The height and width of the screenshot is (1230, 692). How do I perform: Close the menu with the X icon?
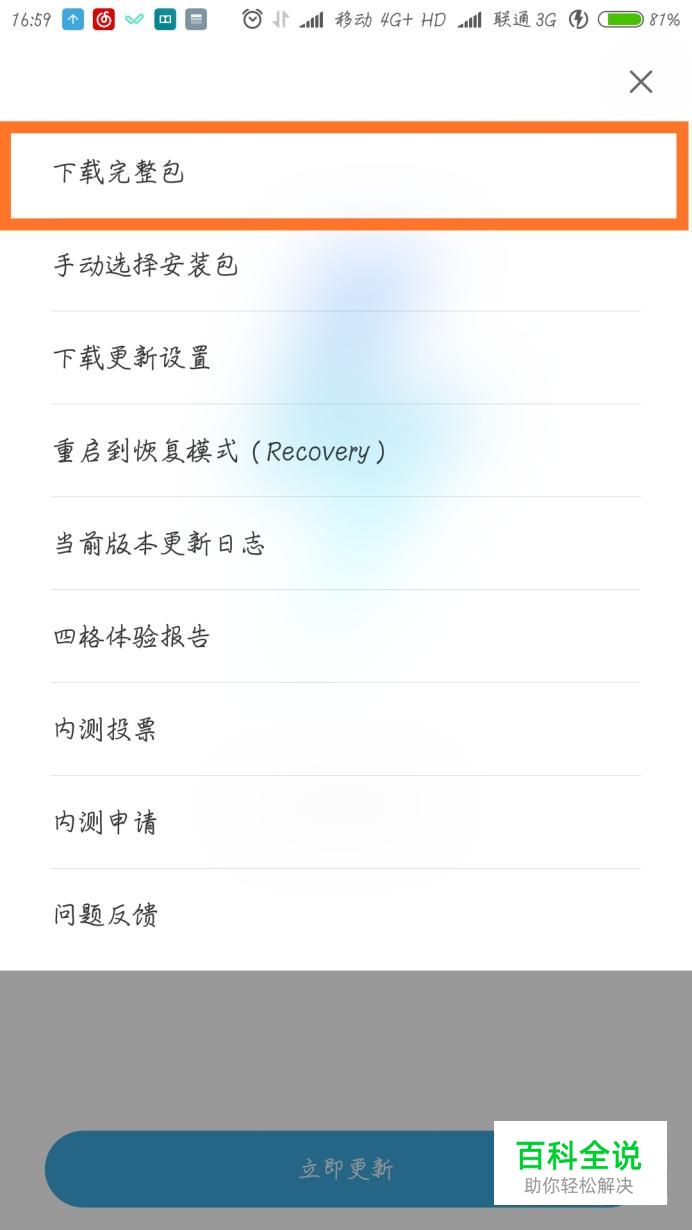point(640,82)
